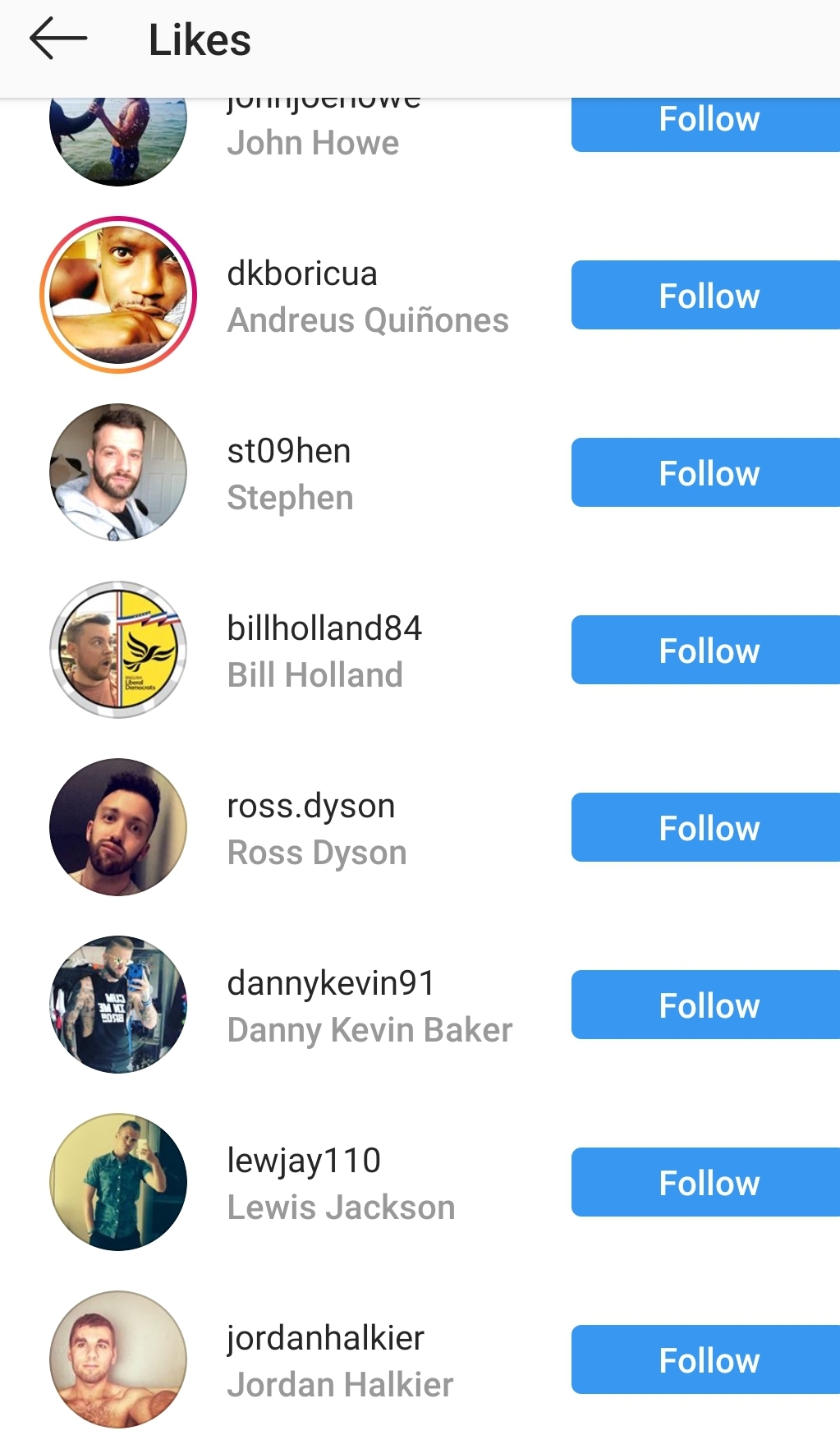This screenshot has height=1449, width=840.
Task: Open Lewis Jackson's profile
Action: click(340, 1183)
